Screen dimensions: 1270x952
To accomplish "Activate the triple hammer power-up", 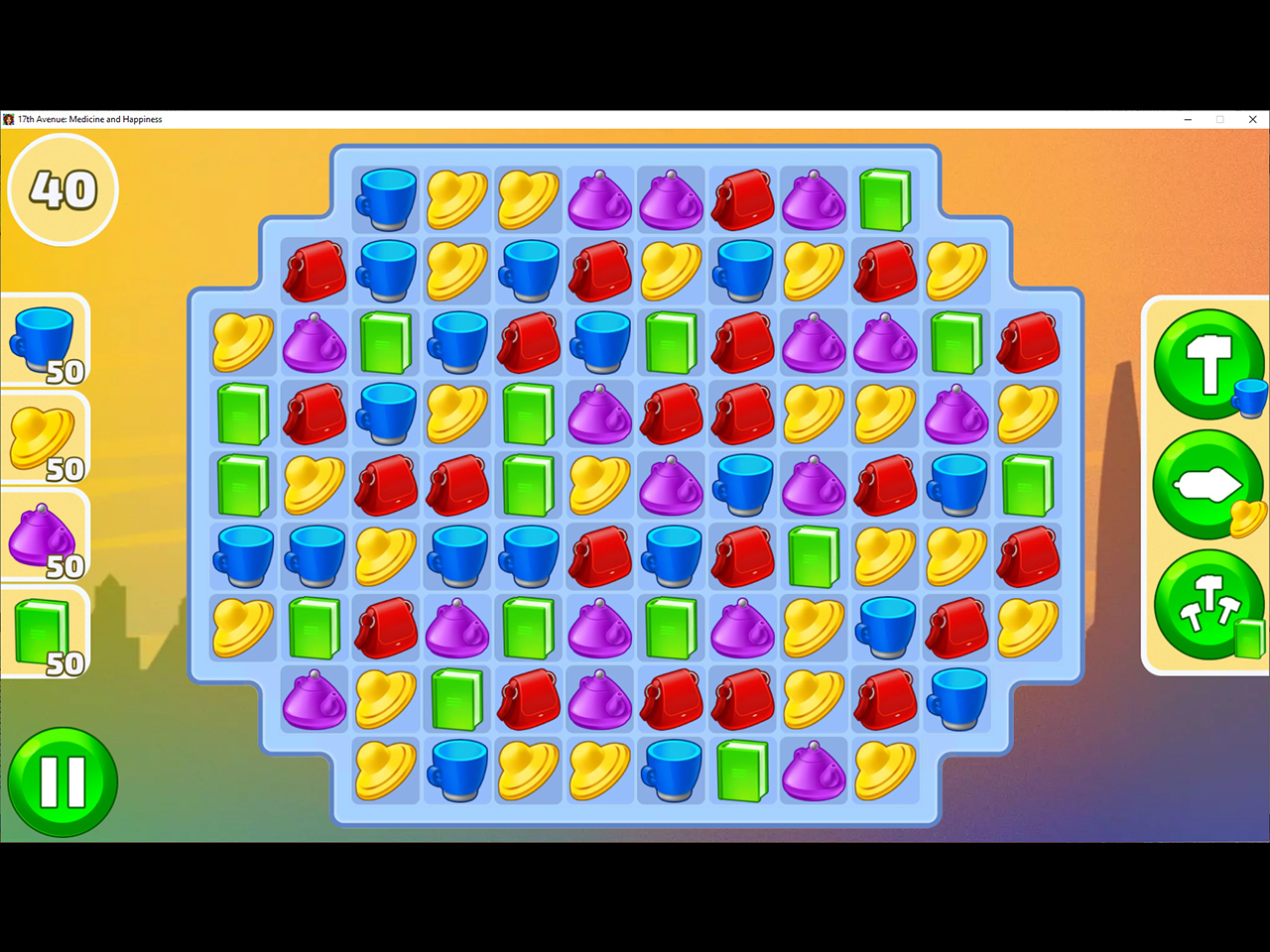I will (x=1206, y=605).
